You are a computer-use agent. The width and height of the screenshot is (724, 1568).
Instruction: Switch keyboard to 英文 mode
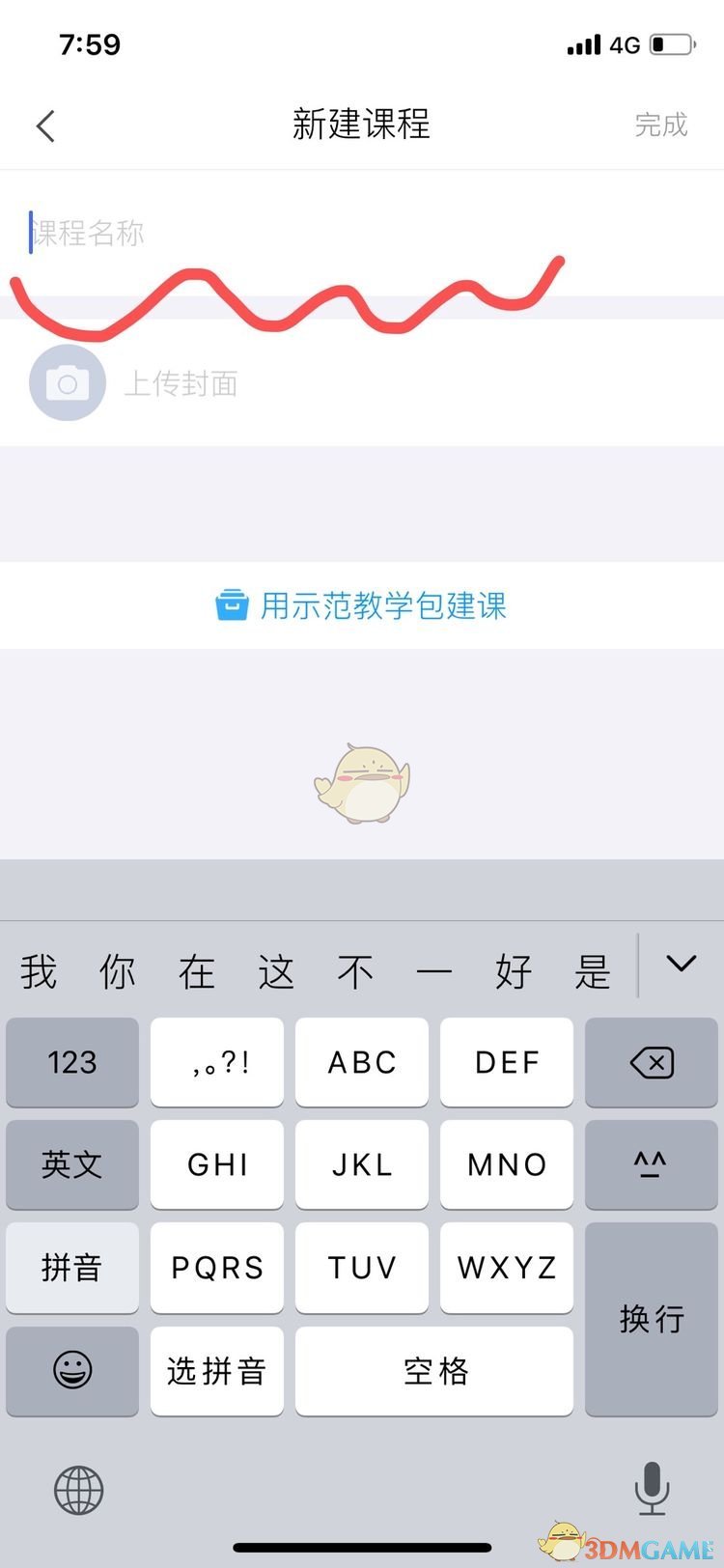click(x=72, y=1164)
